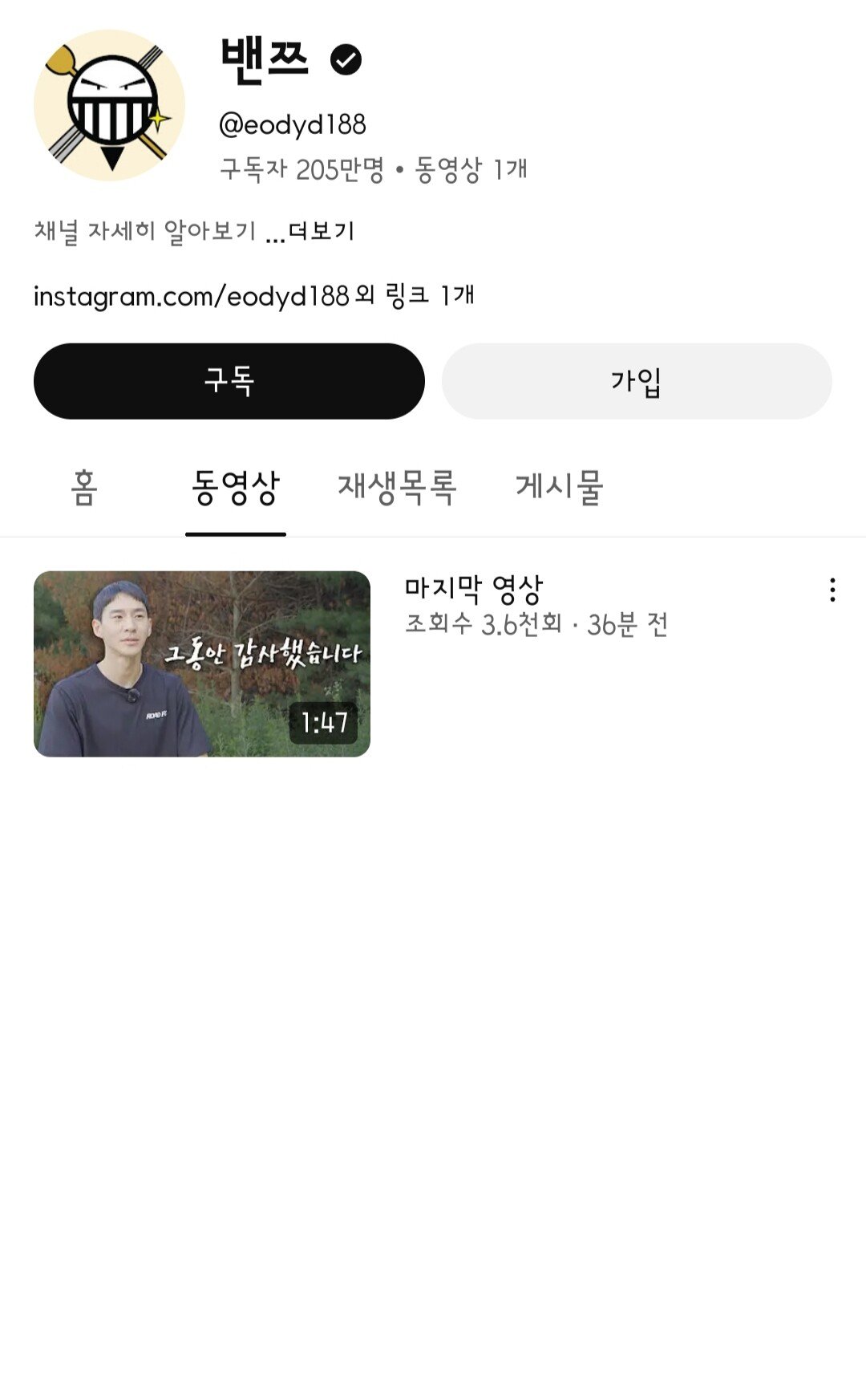The height and width of the screenshot is (1400, 866).
Task: Open the video thumbnail for 마지막 영상
Action: tap(202, 662)
